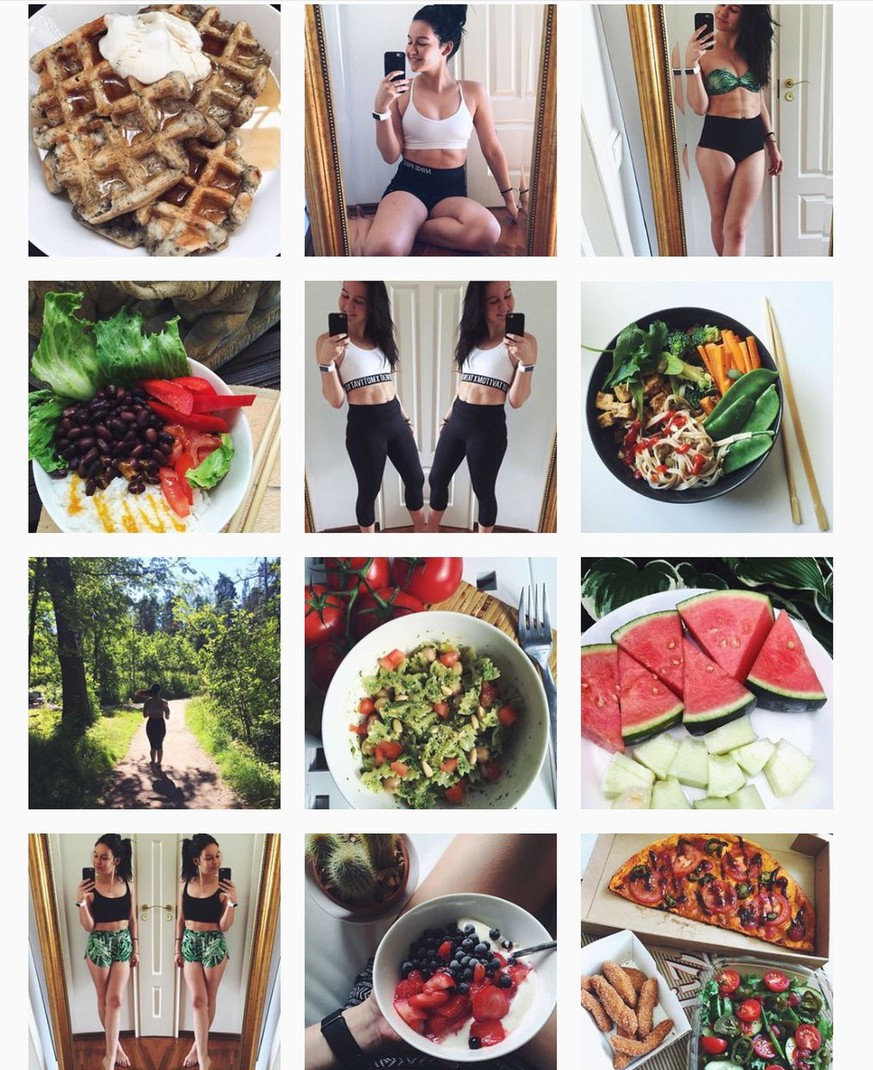Open the green bikini top mirror selfie

706,130
